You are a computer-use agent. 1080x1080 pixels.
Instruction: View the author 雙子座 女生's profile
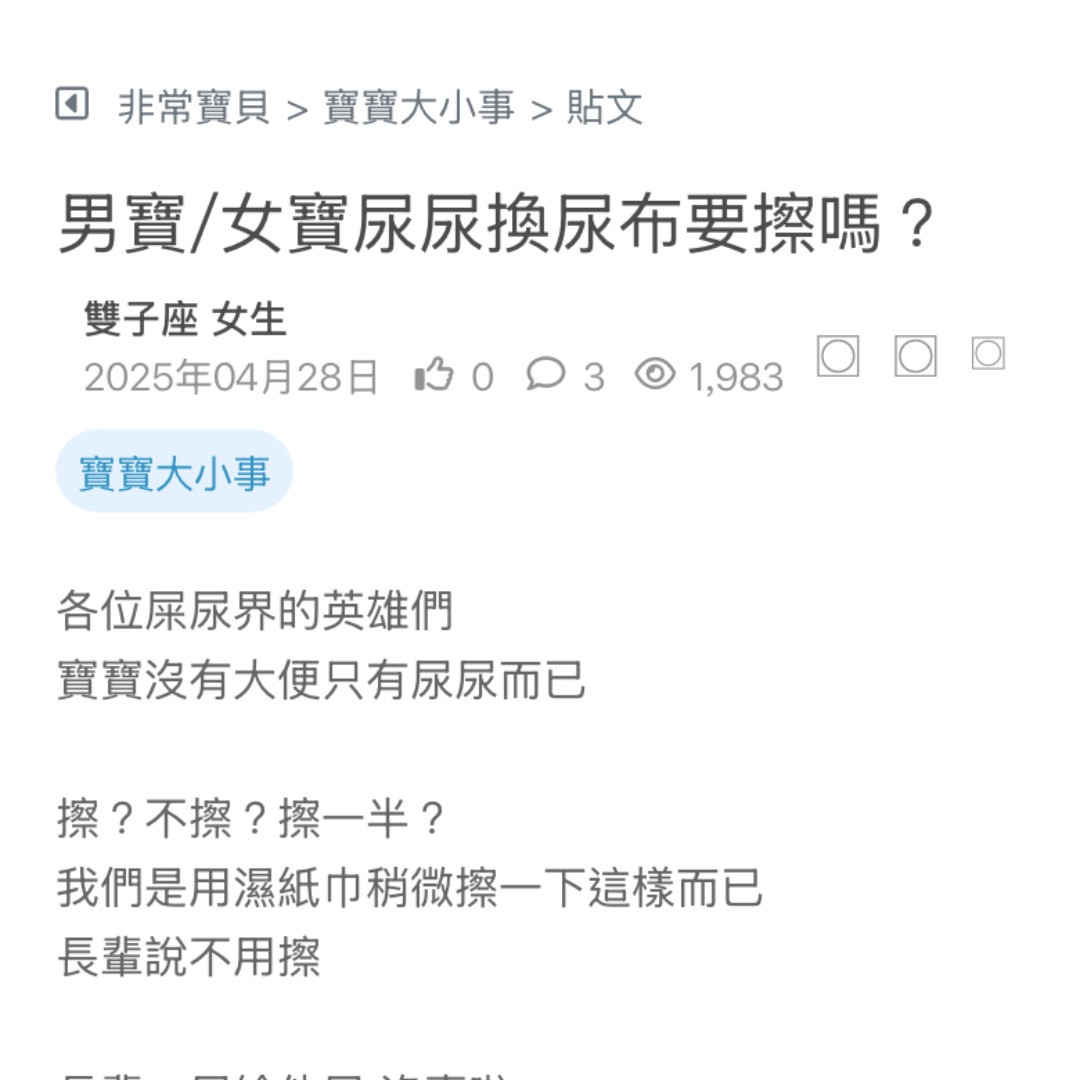click(x=185, y=320)
